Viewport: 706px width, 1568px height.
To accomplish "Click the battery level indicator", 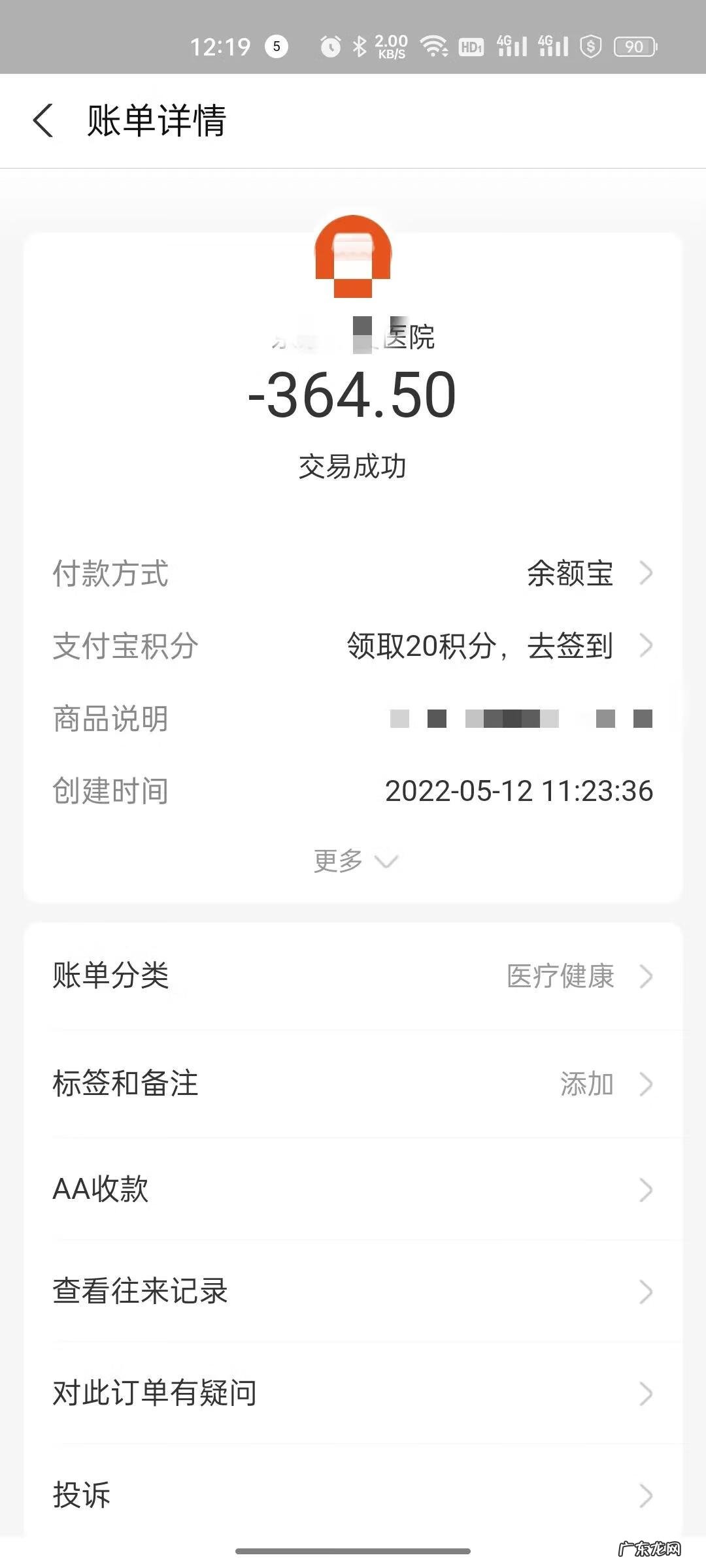I will [x=633, y=46].
